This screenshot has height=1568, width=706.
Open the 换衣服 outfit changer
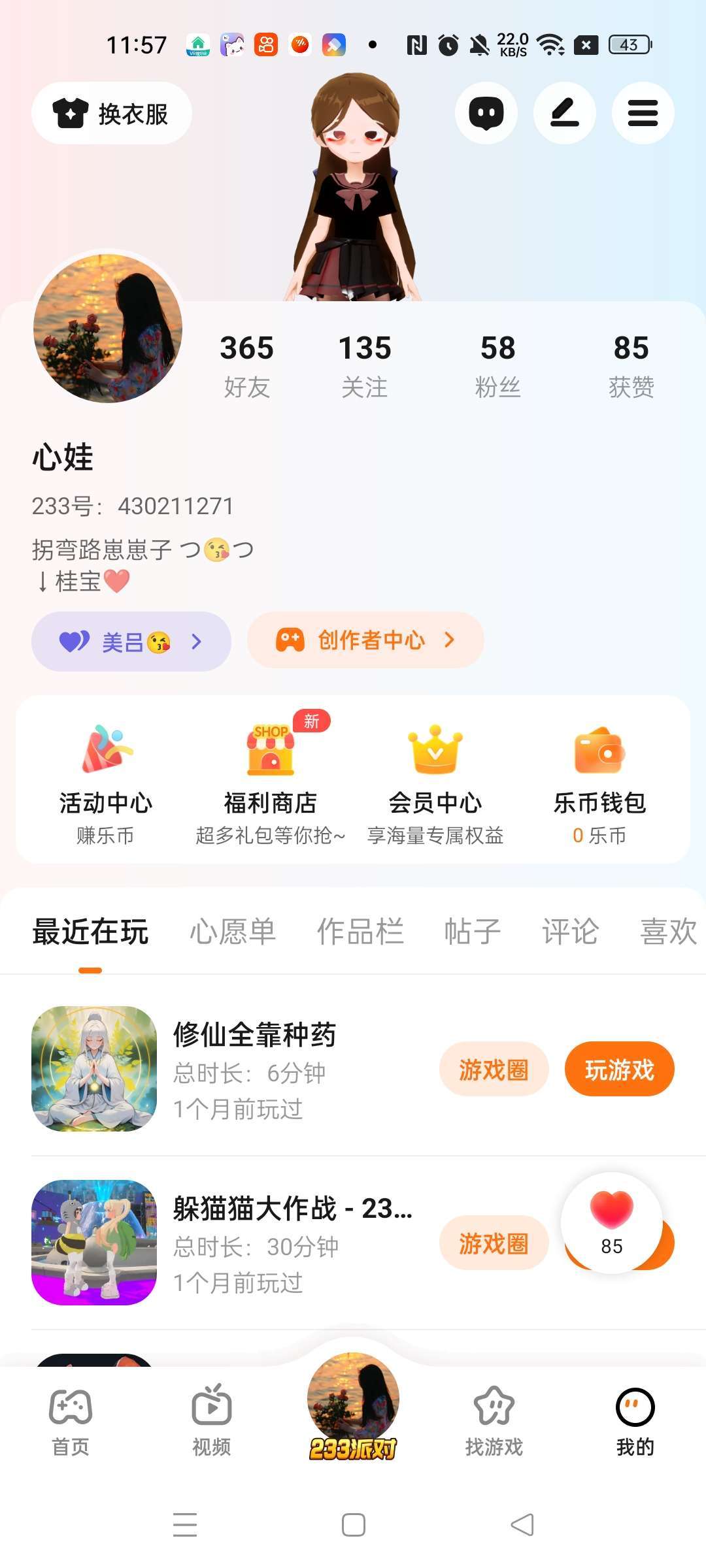pos(112,114)
